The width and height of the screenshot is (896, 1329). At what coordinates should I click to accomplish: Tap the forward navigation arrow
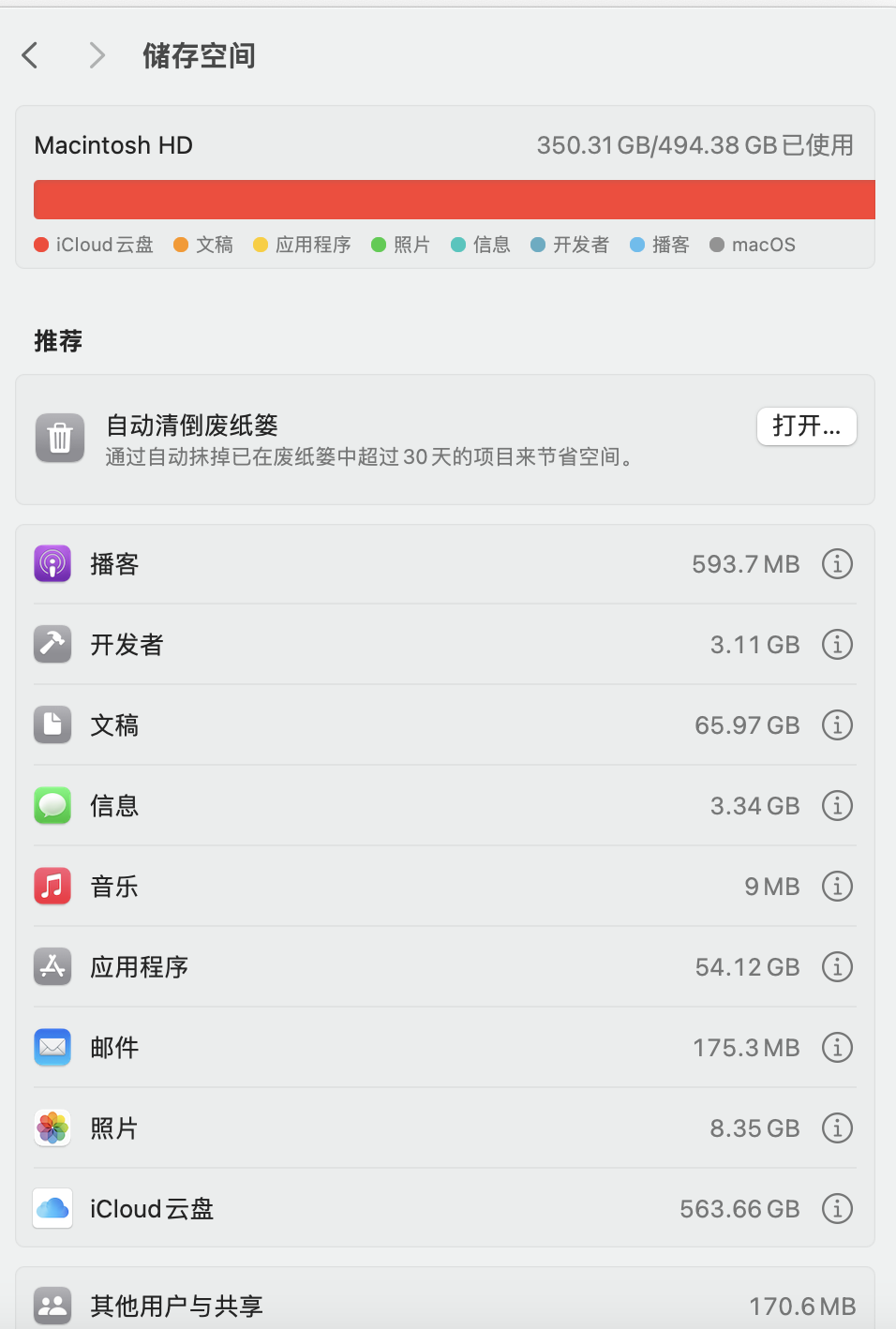pyautogui.click(x=97, y=55)
